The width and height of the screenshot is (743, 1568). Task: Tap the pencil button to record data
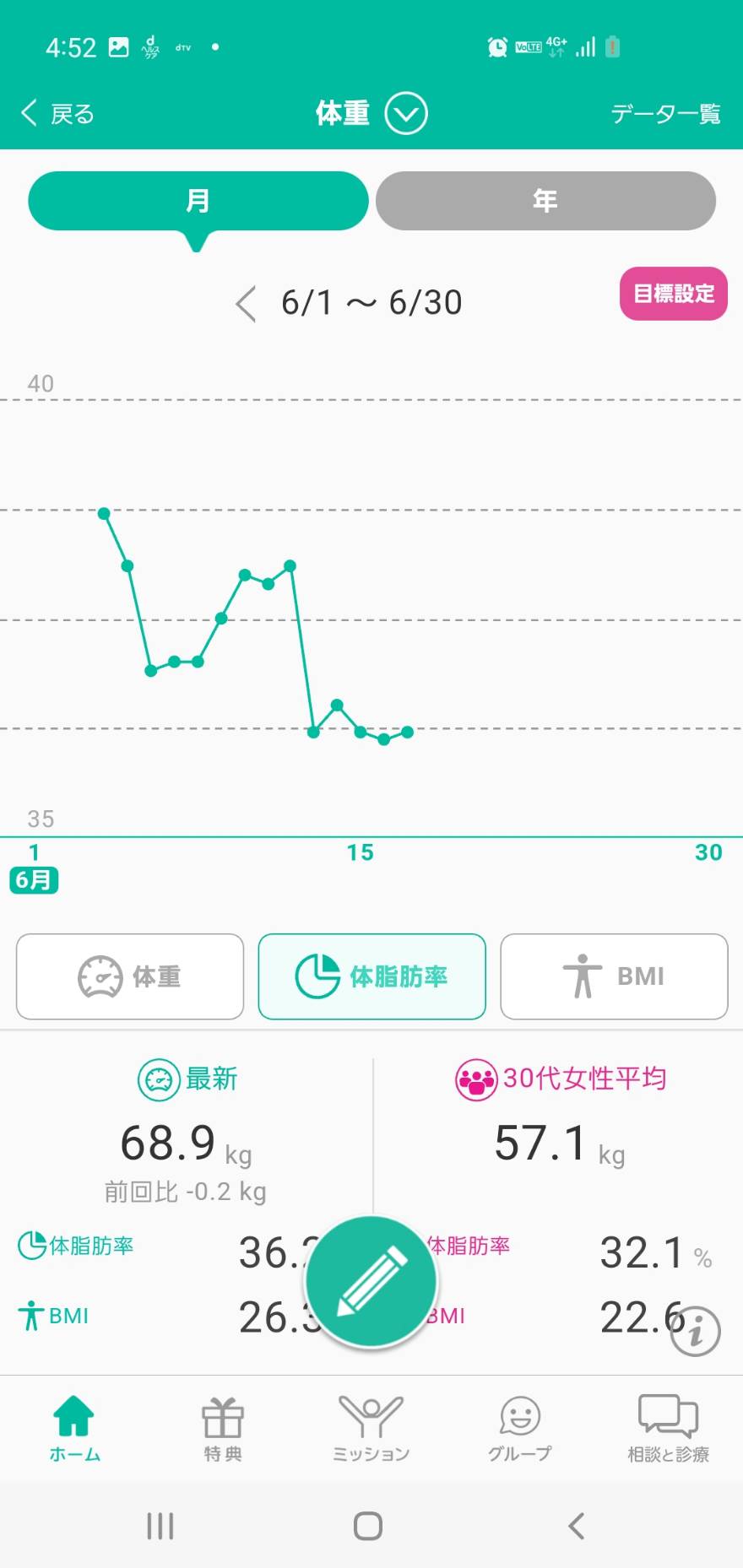(371, 1282)
